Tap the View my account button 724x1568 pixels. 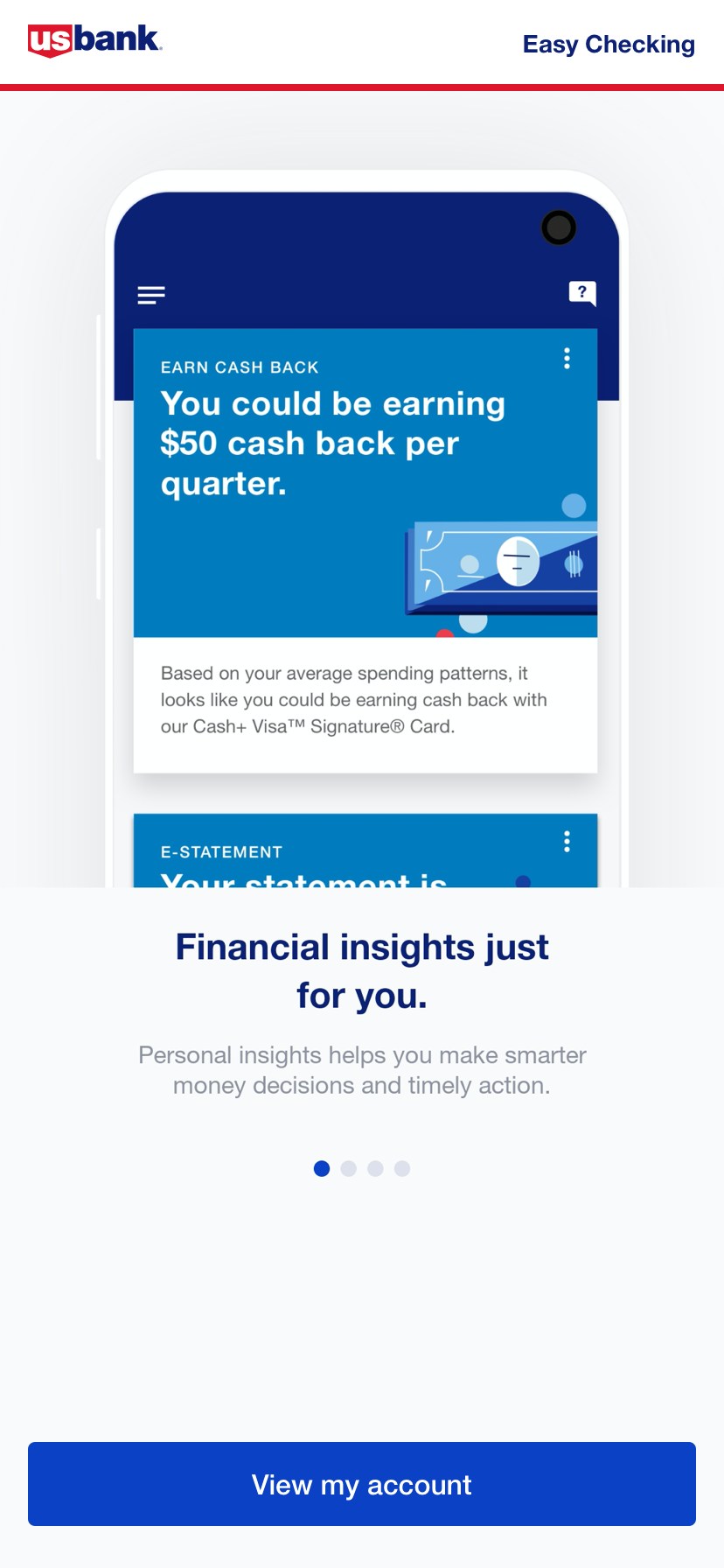362,1484
